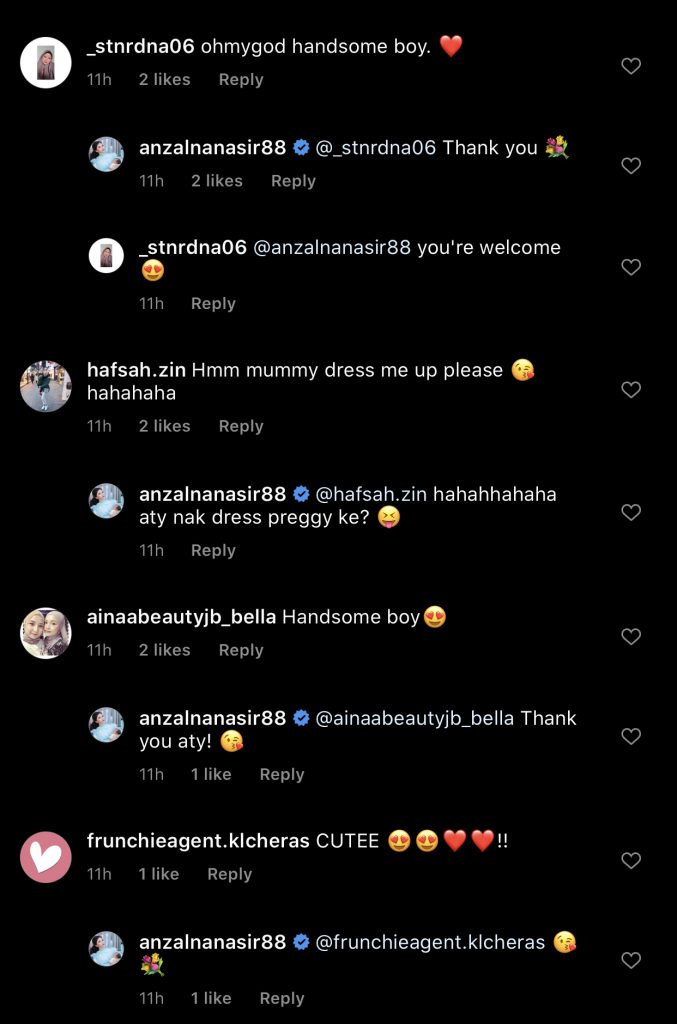Like anzalnanasir88's 'Thank you aty!' reply
677x1024 pixels.
631,736
